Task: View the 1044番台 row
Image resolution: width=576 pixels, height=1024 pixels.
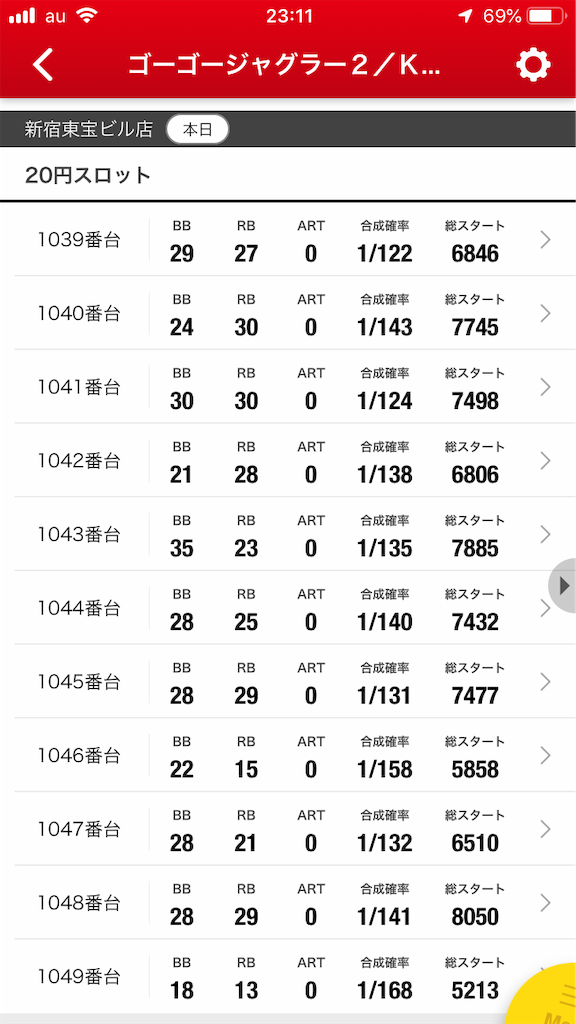Action: [288, 609]
